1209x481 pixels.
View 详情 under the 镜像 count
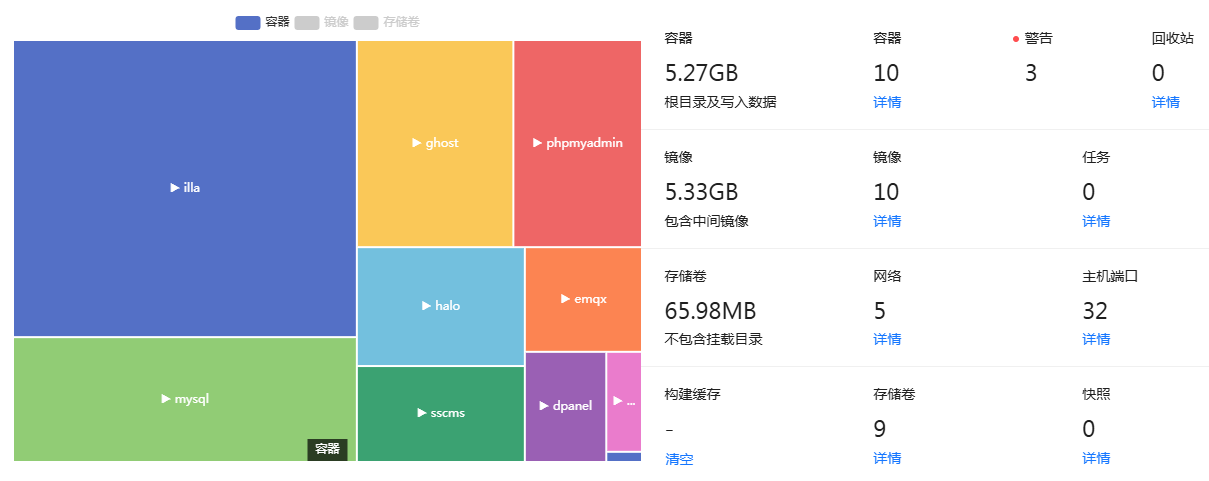click(887, 221)
